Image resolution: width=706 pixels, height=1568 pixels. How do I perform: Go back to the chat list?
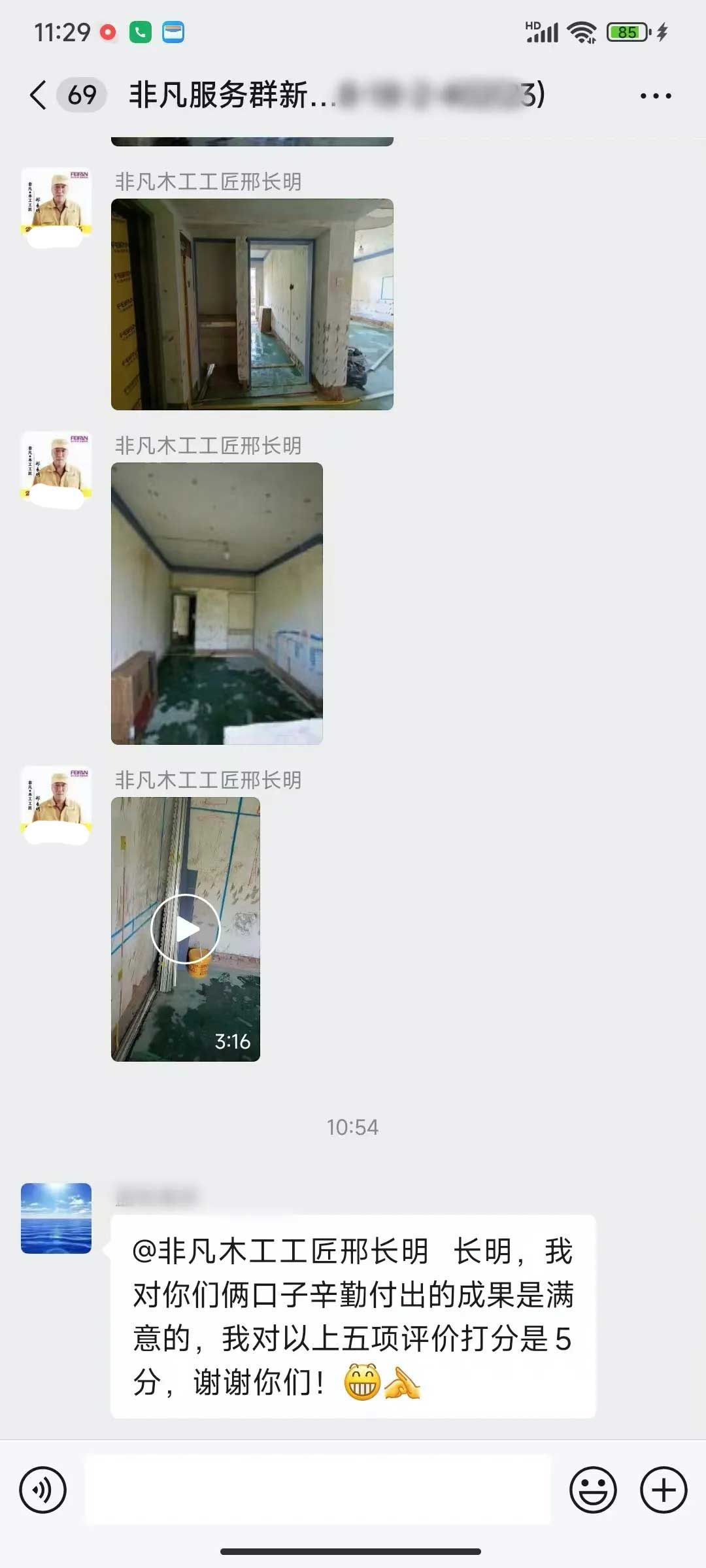tap(39, 95)
